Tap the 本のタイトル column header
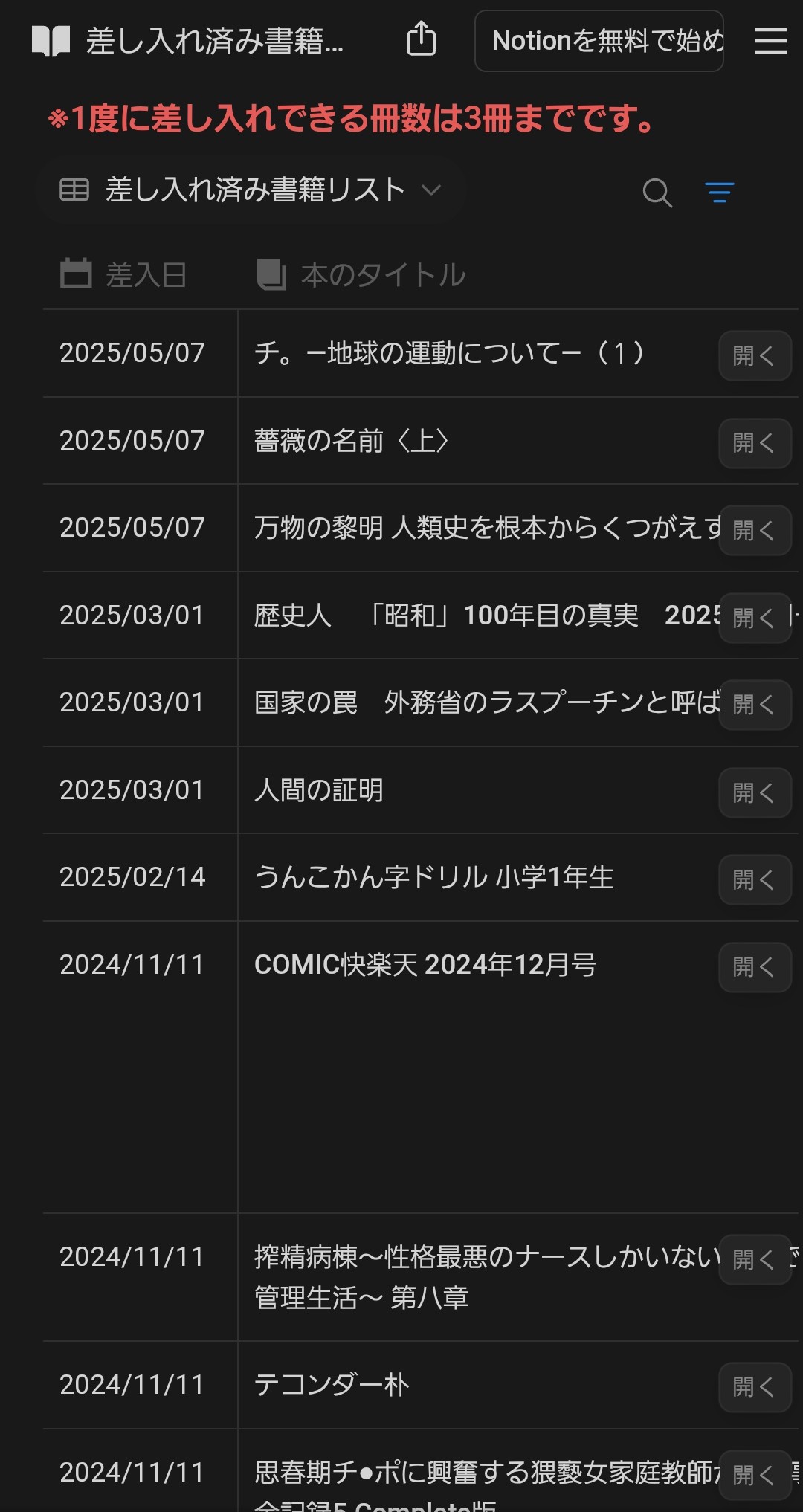This screenshot has width=803, height=1512. 362,274
